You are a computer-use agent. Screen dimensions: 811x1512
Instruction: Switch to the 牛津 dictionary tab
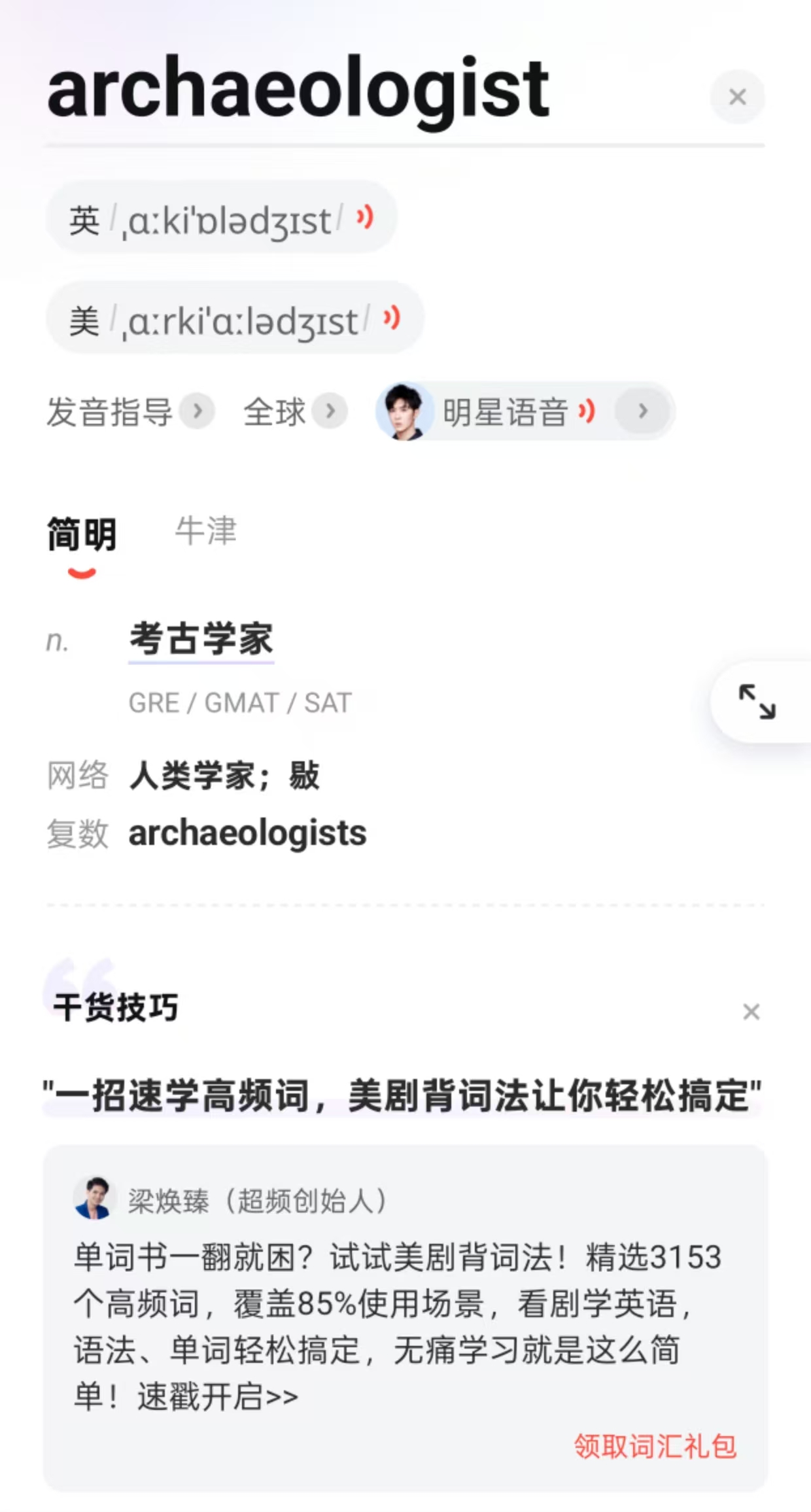click(205, 531)
